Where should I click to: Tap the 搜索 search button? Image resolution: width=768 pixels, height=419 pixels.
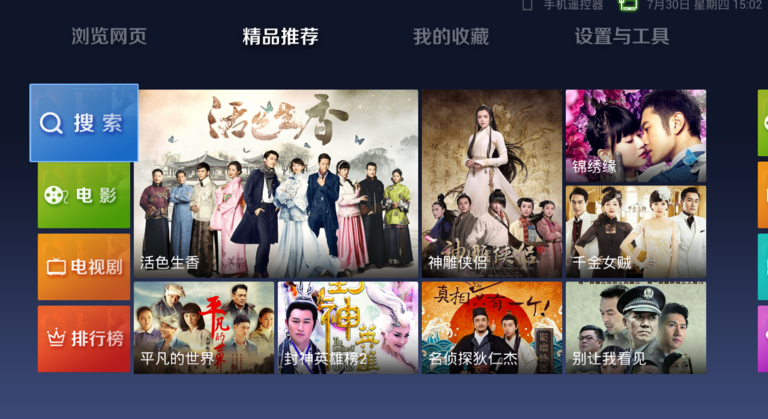pos(84,123)
